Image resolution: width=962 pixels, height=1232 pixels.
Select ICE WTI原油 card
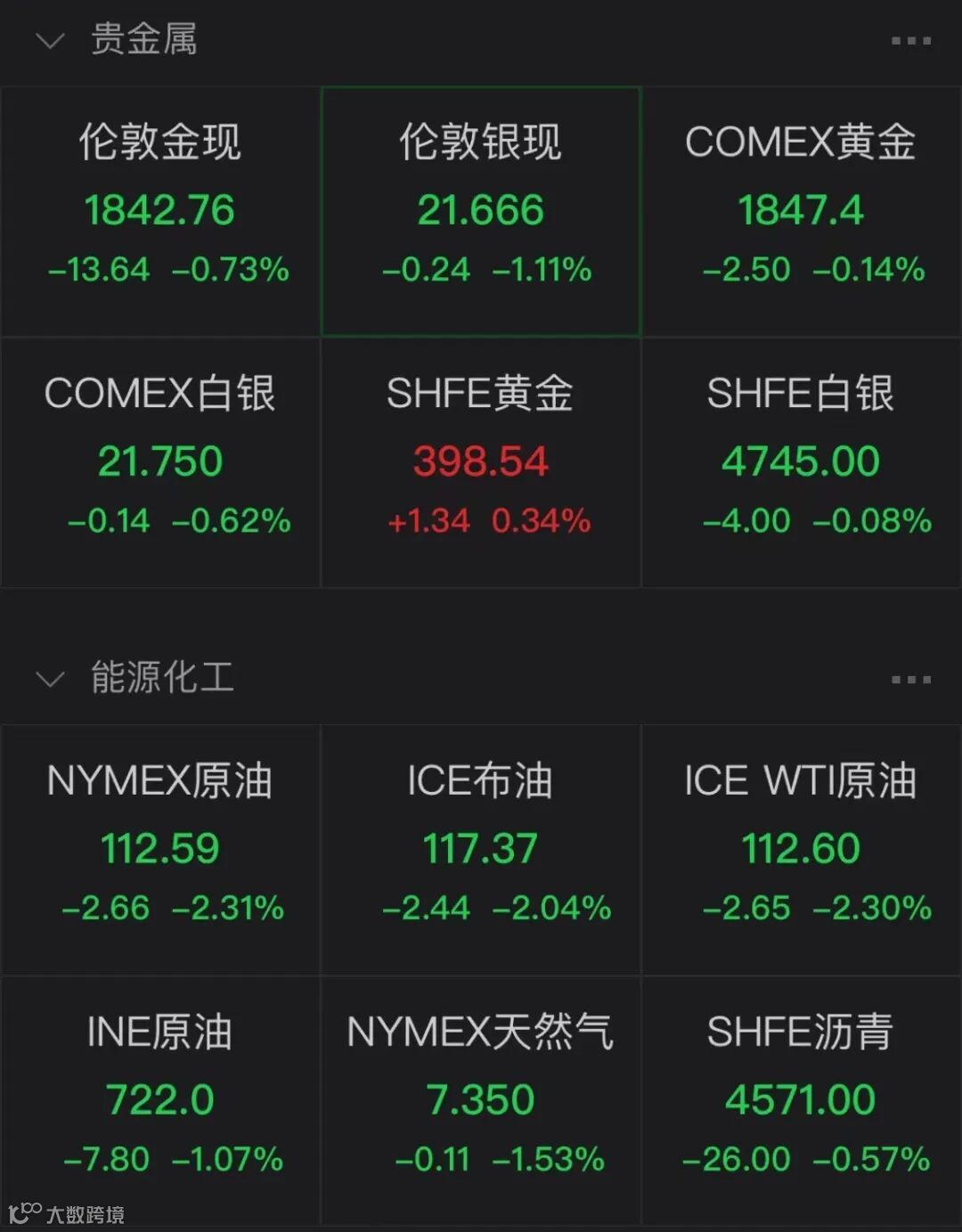point(802,850)
